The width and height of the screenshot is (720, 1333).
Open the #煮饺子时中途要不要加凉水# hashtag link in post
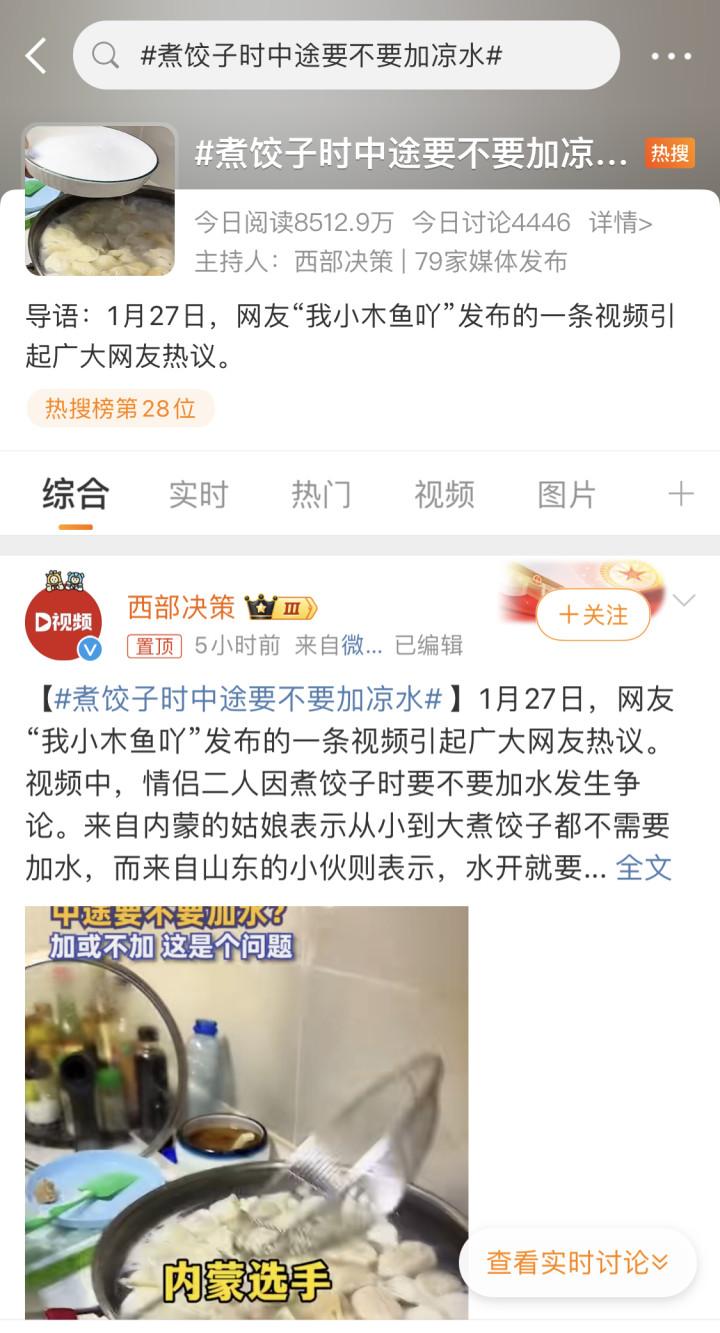(x=248, y=699)
